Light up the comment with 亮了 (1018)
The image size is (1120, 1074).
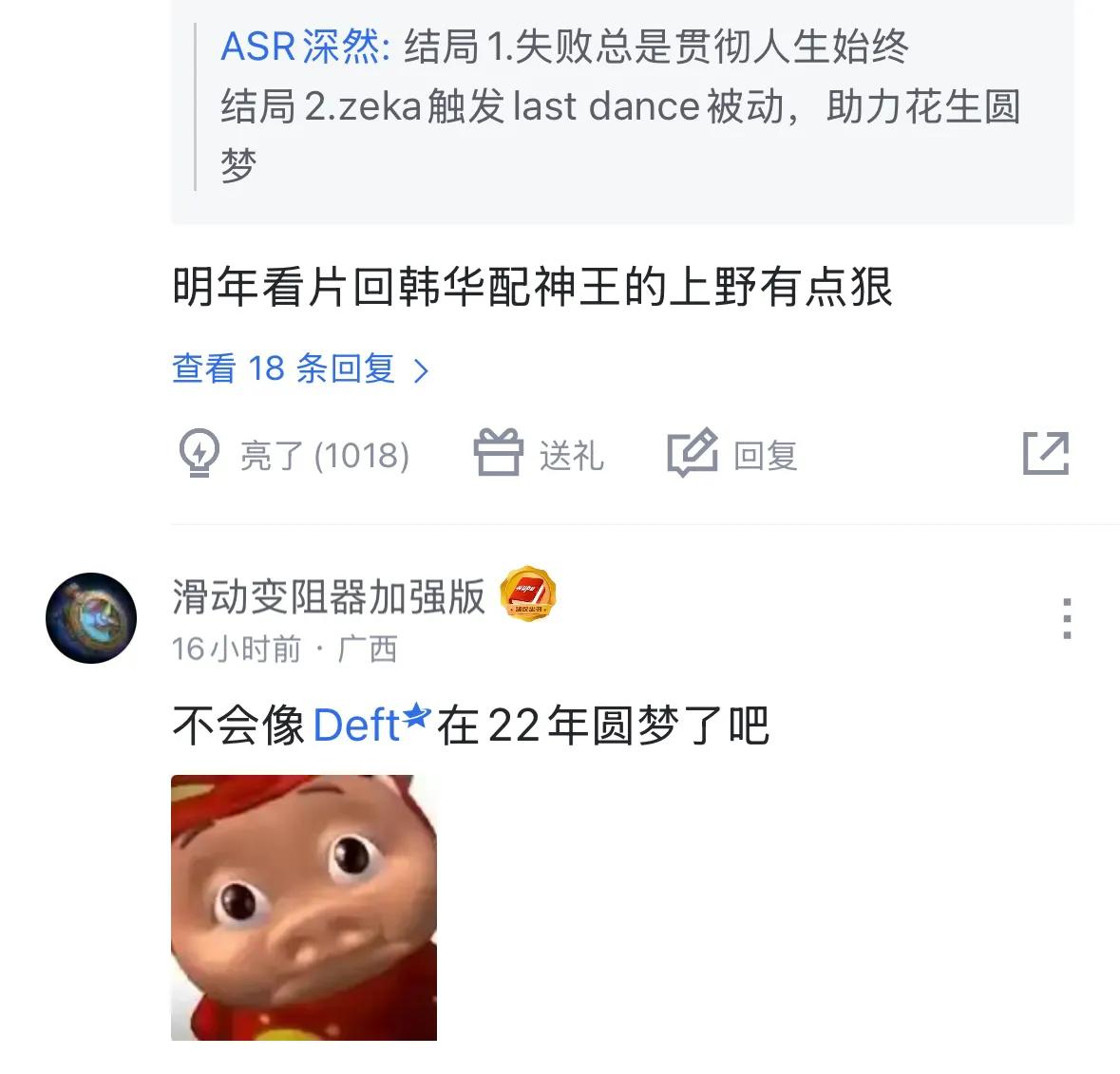click(294, 455)
